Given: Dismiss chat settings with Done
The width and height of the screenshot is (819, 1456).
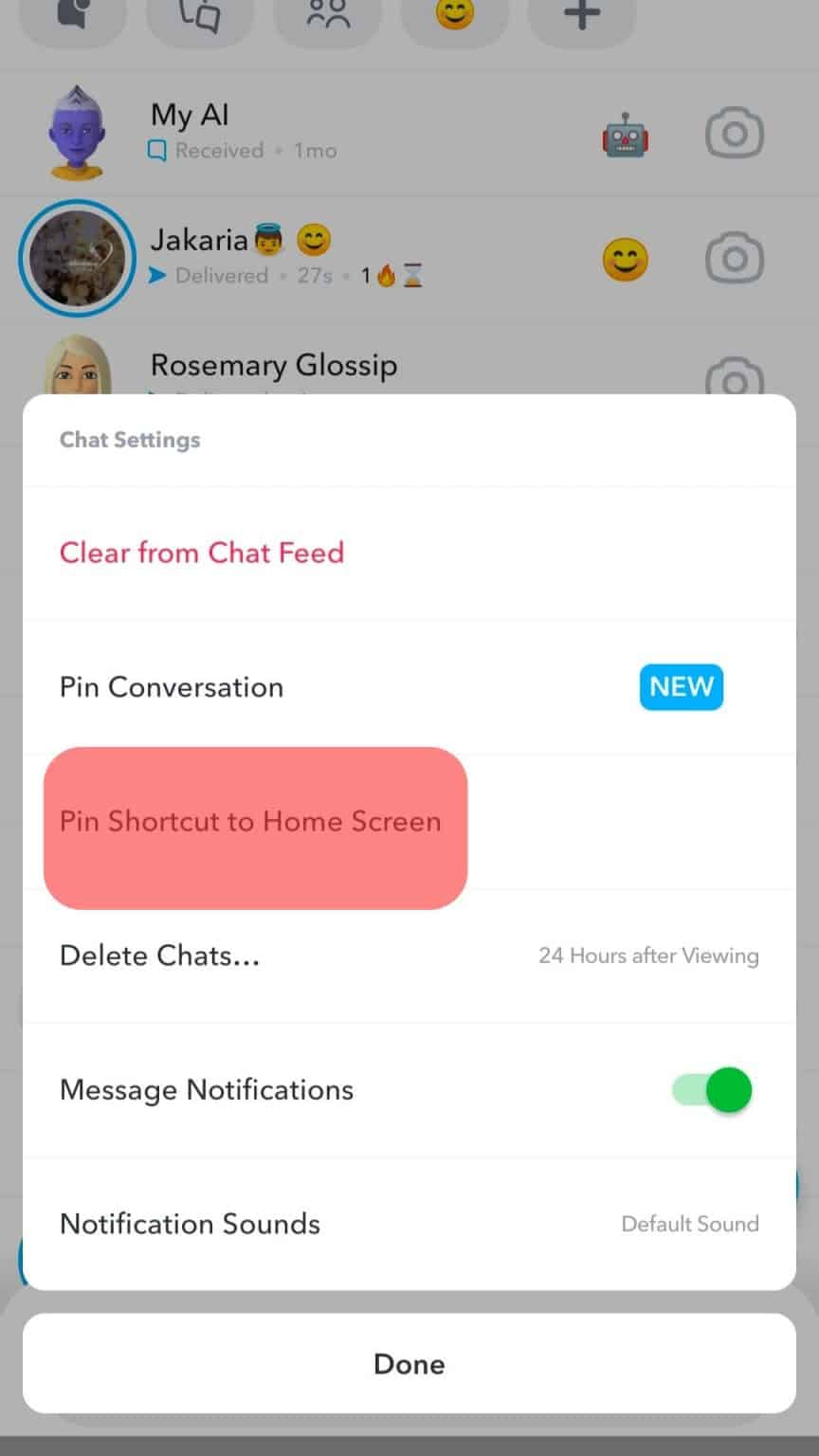Looking at the screenshot, I should point(409,1363).
